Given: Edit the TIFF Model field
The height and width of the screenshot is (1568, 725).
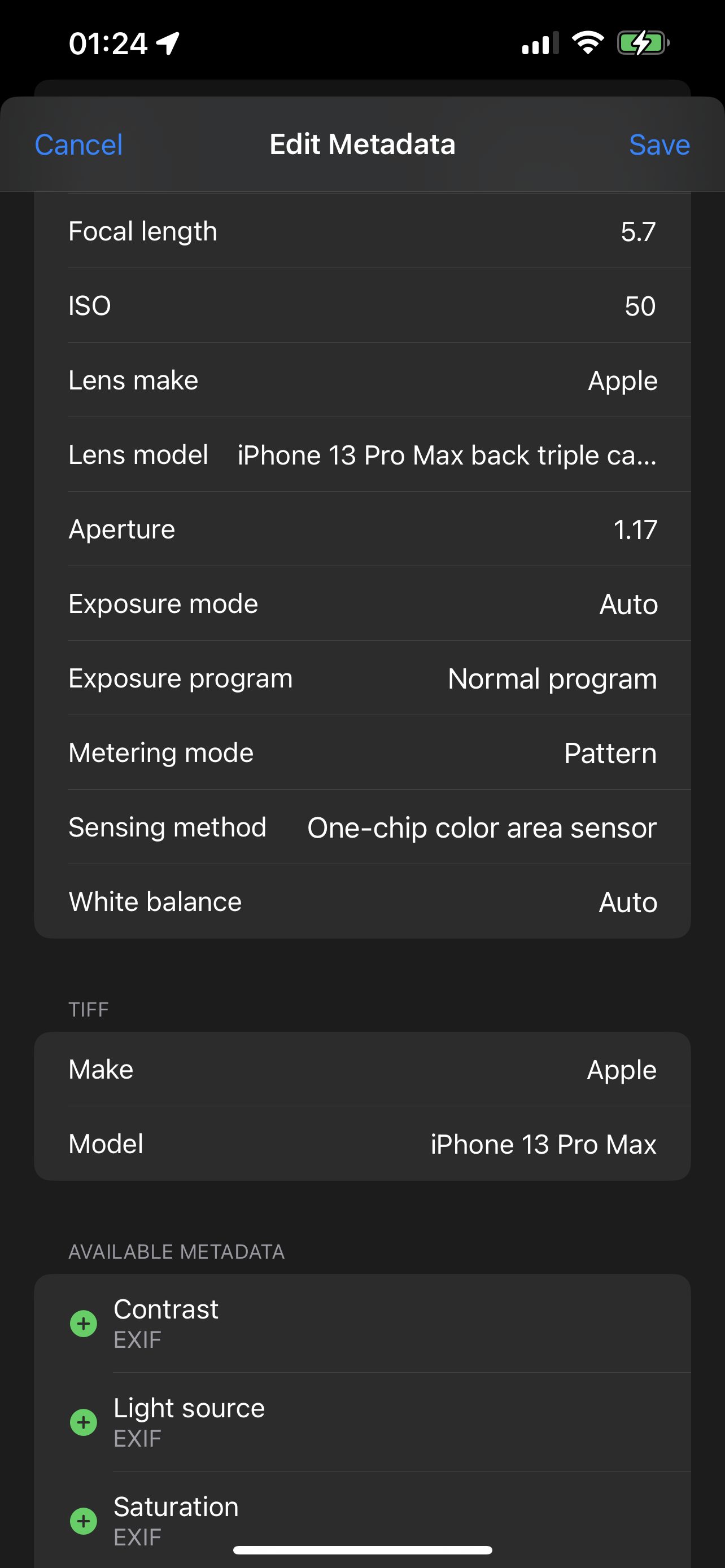Looking at the screenshot, I should [x=543, y=1144].
